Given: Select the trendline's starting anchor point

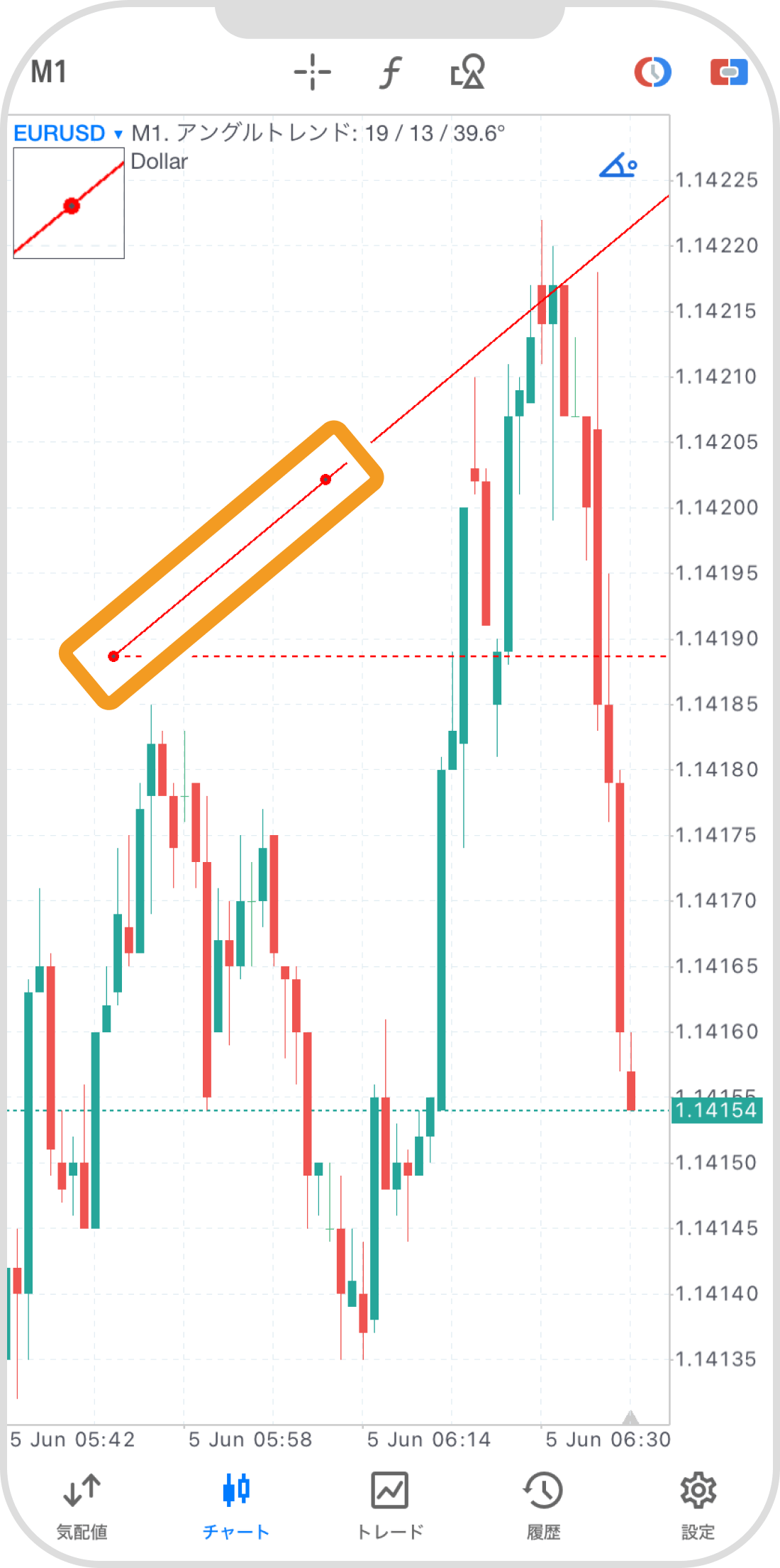Looking at the screenshot, I should (x=113, y=656).
